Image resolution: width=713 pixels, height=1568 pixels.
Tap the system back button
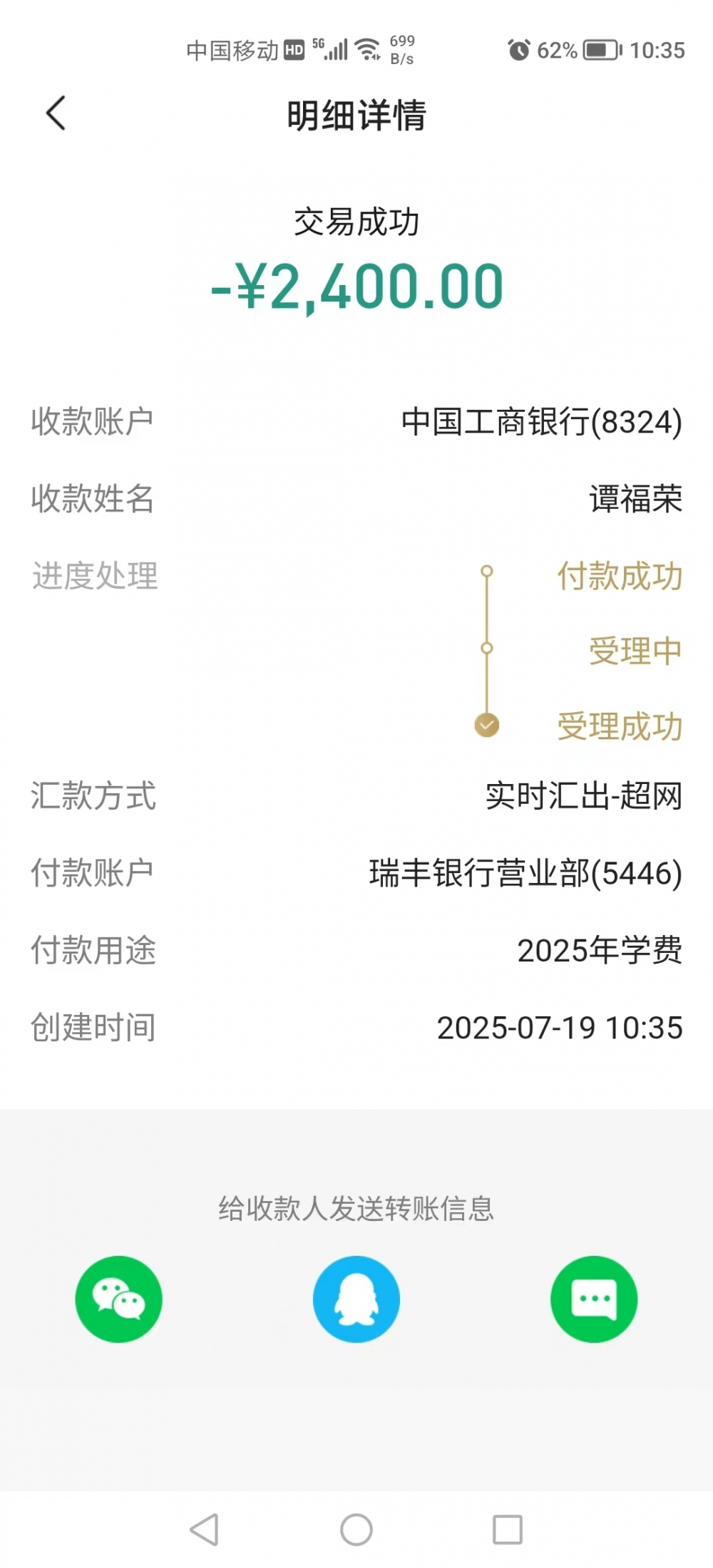pos(205,1530)
